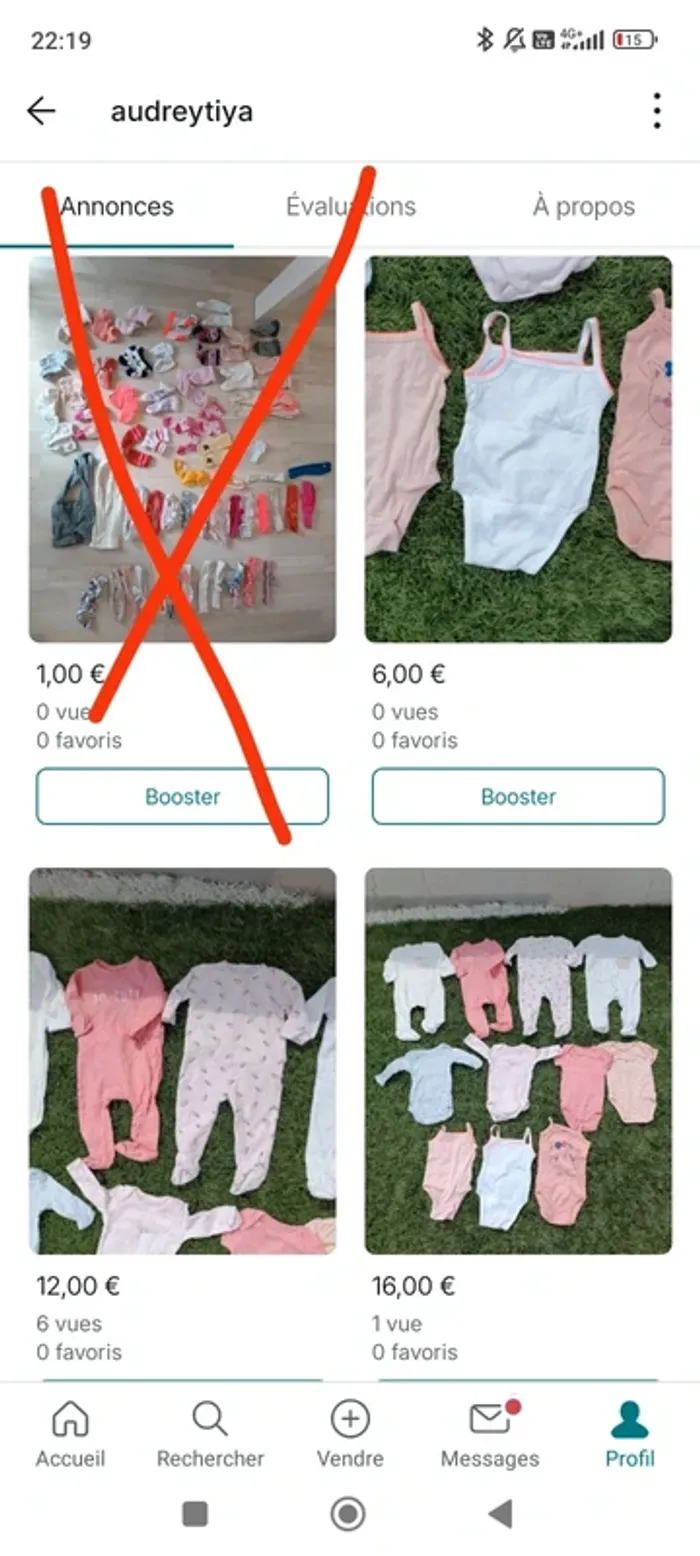This screenshot has width=700, height=1556.
Task: Open Messages inbox
Action: [x=490, y=1435]
